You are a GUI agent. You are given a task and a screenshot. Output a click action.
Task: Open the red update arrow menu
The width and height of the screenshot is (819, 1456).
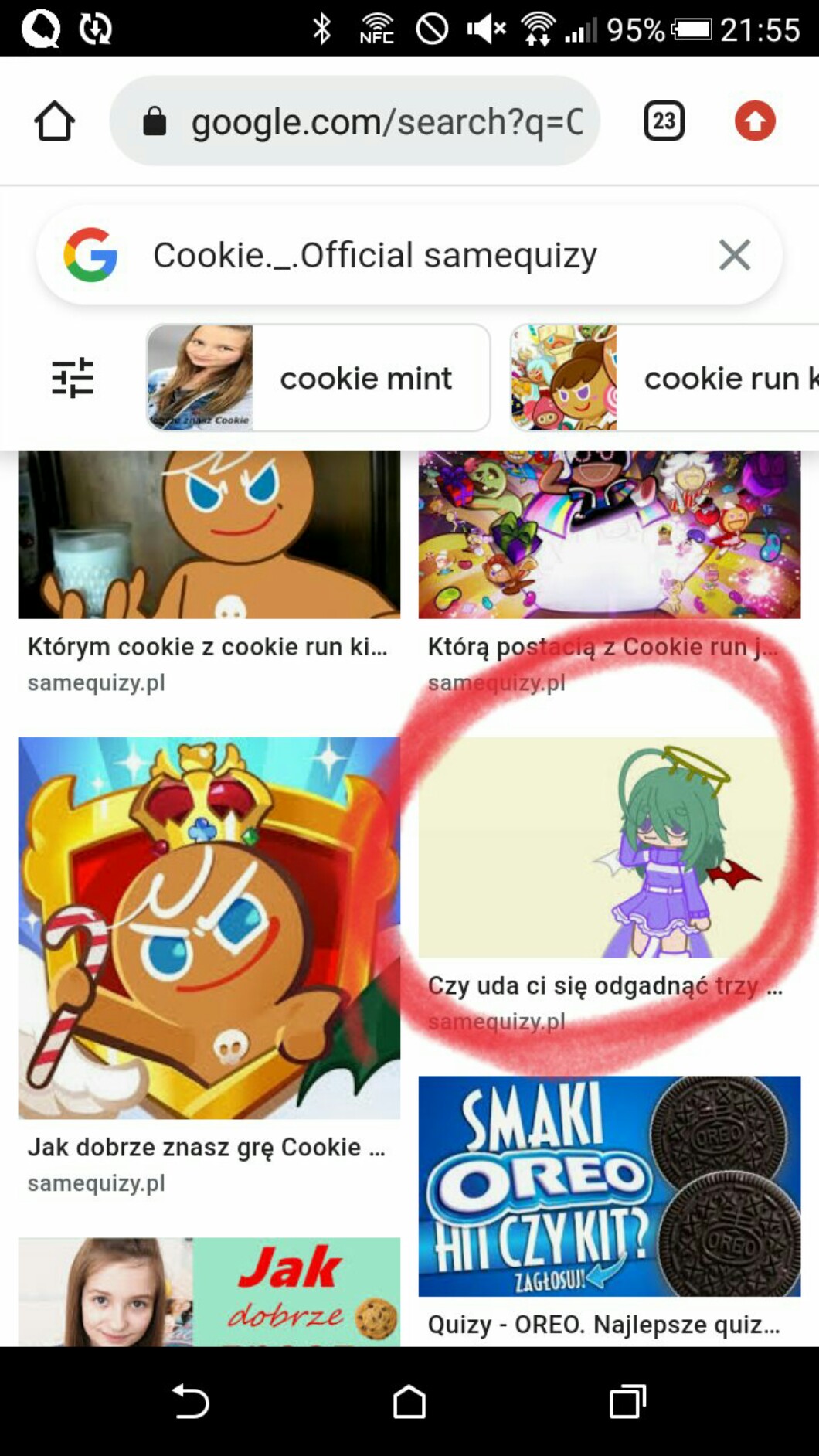click(x=754, y=121)
